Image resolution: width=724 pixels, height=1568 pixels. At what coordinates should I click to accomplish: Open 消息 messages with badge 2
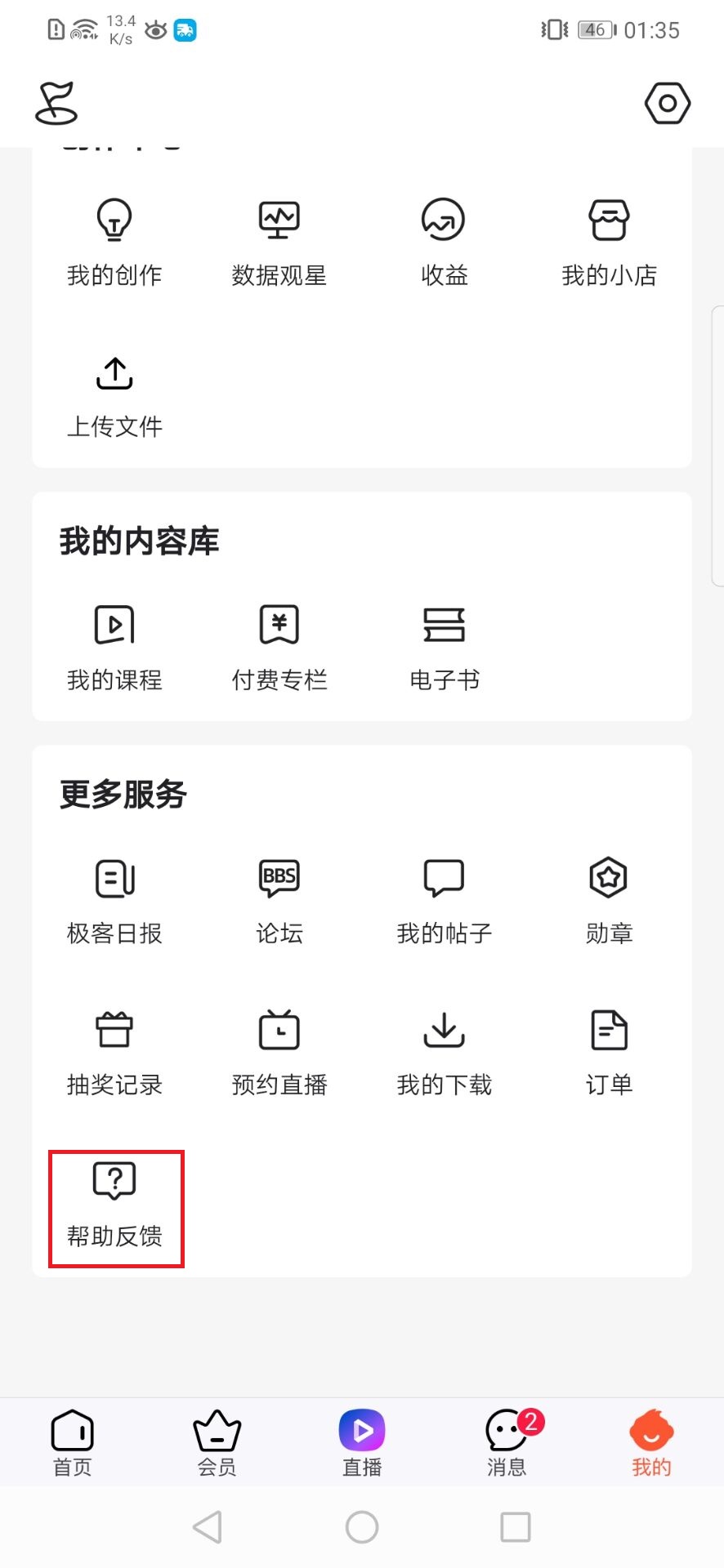click(x=507, y=1441)
